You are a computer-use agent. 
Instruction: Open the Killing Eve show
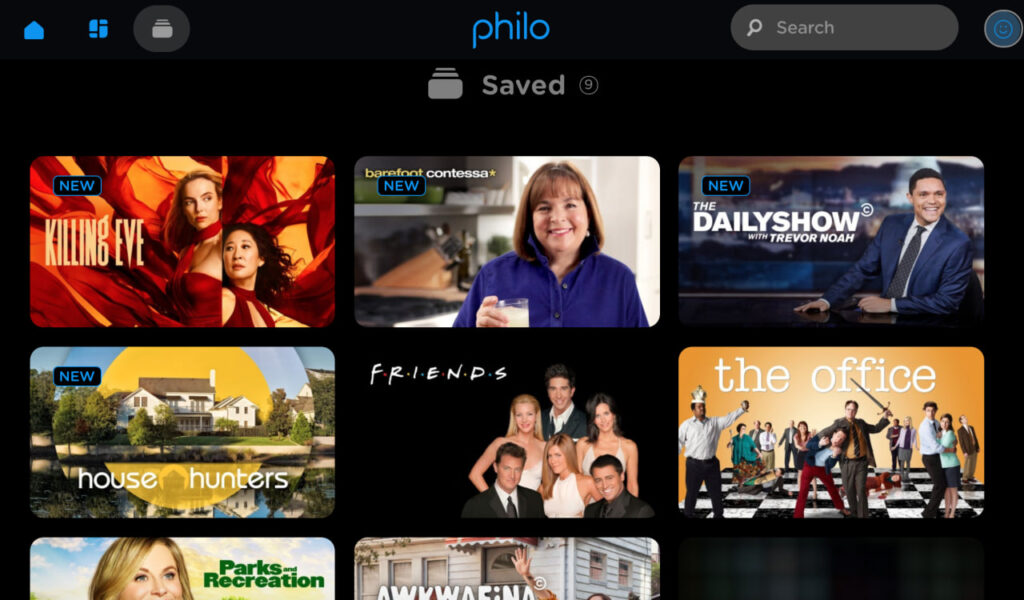point(182,241)
